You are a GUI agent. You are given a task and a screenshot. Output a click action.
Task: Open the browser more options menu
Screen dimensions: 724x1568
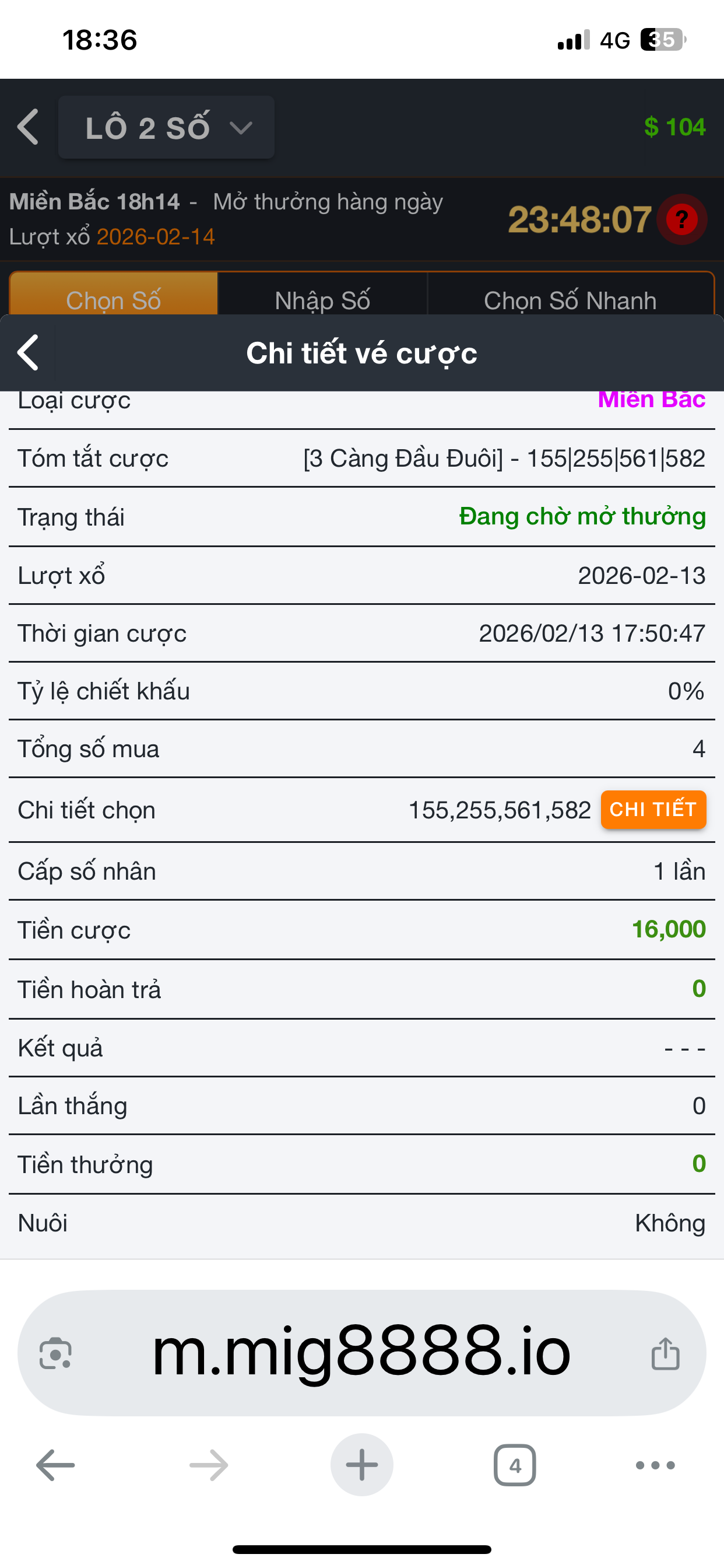tap(655, 1465)
